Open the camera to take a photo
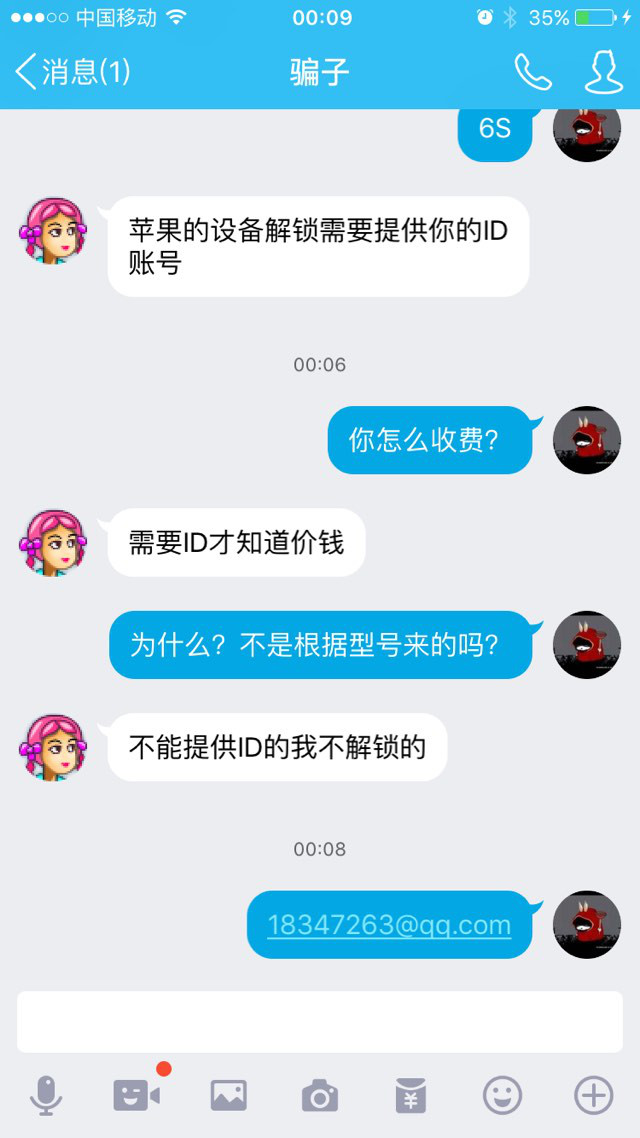This screenshot has height=1138, width=640. [x=320, y=1097]
